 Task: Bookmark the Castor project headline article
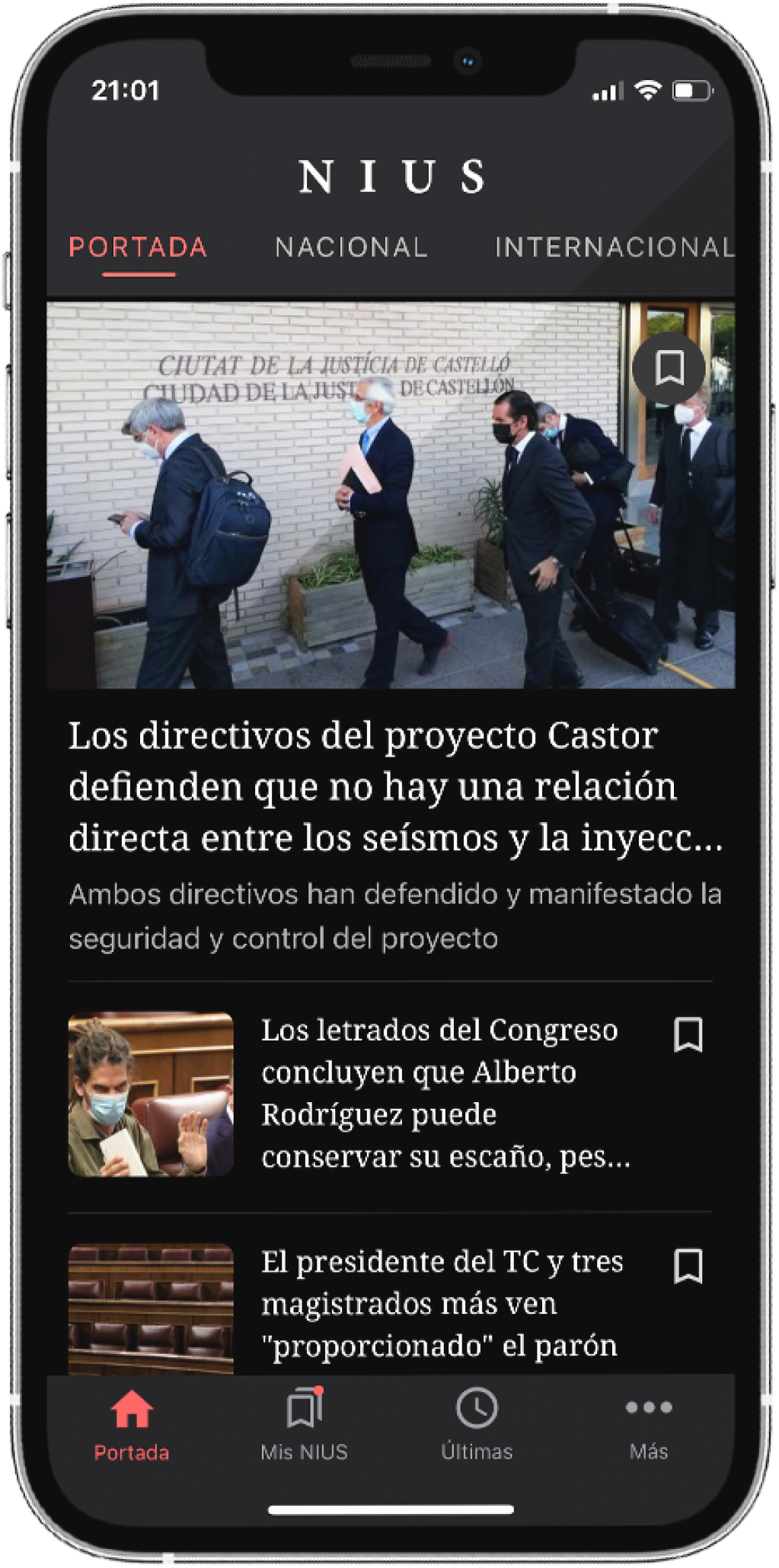[669, 368]
